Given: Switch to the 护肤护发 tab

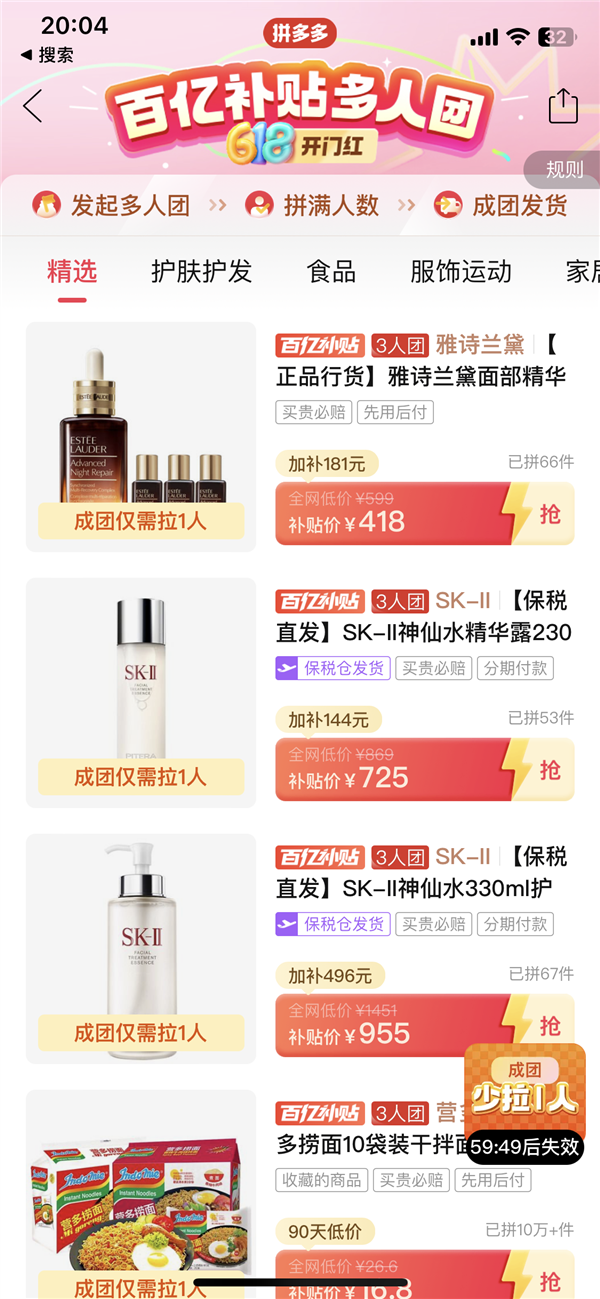Looking at the screenshot, I should click(x=201, y=271).
